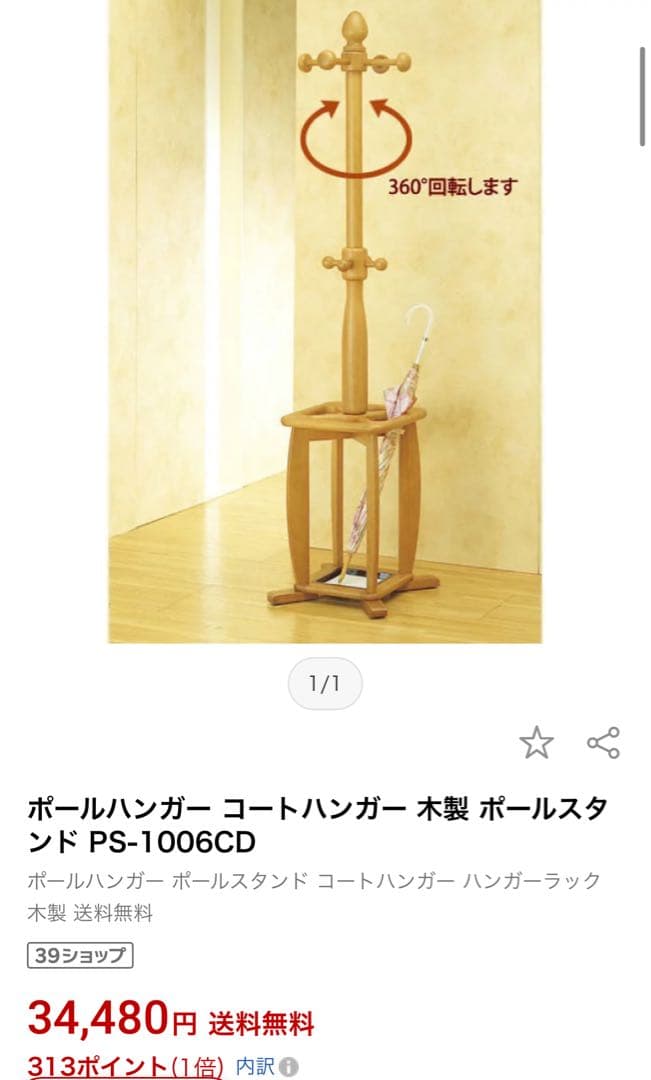The image size is (651, 1080).
Task: Tap the 1/1 image page indicator
Action: (325, 684)
